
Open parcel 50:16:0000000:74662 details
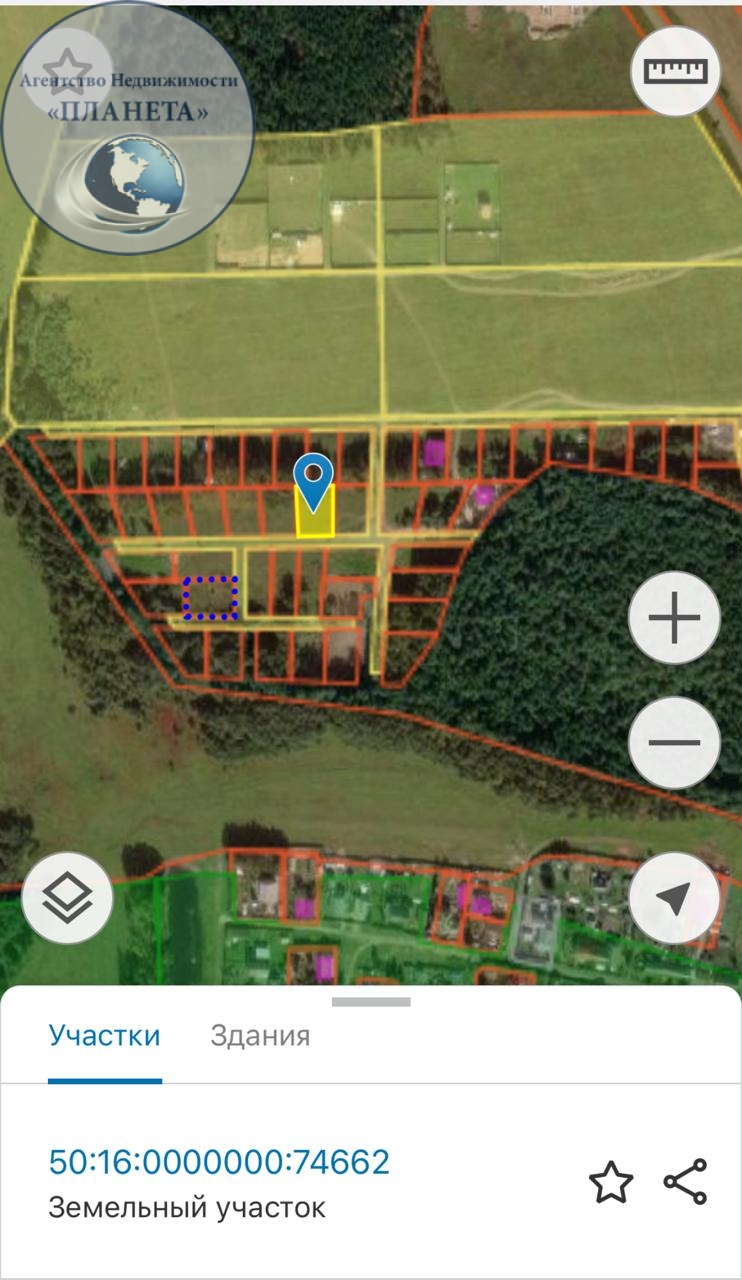219,1162
